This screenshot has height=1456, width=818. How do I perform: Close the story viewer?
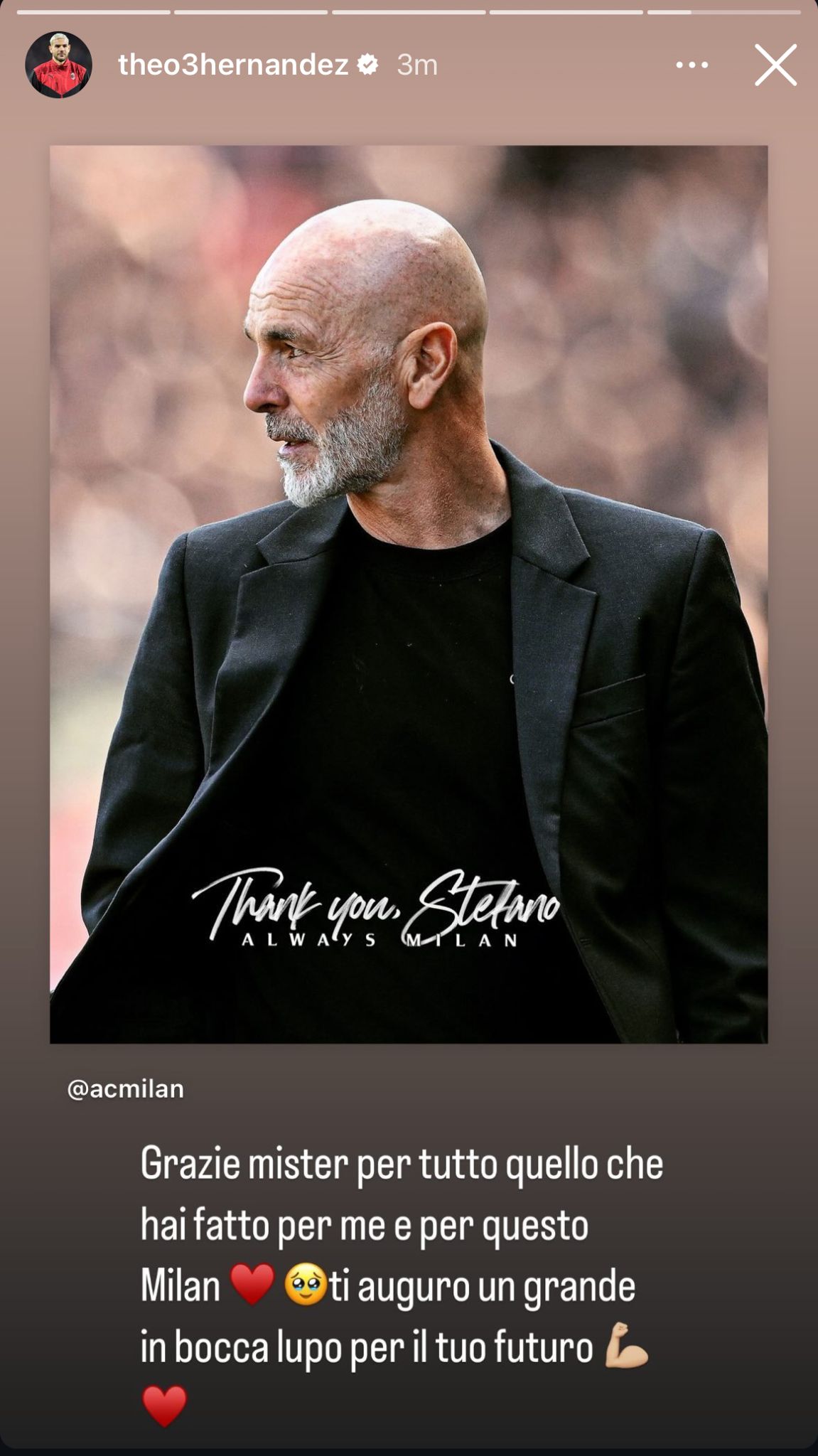click(x=775, y=65)
